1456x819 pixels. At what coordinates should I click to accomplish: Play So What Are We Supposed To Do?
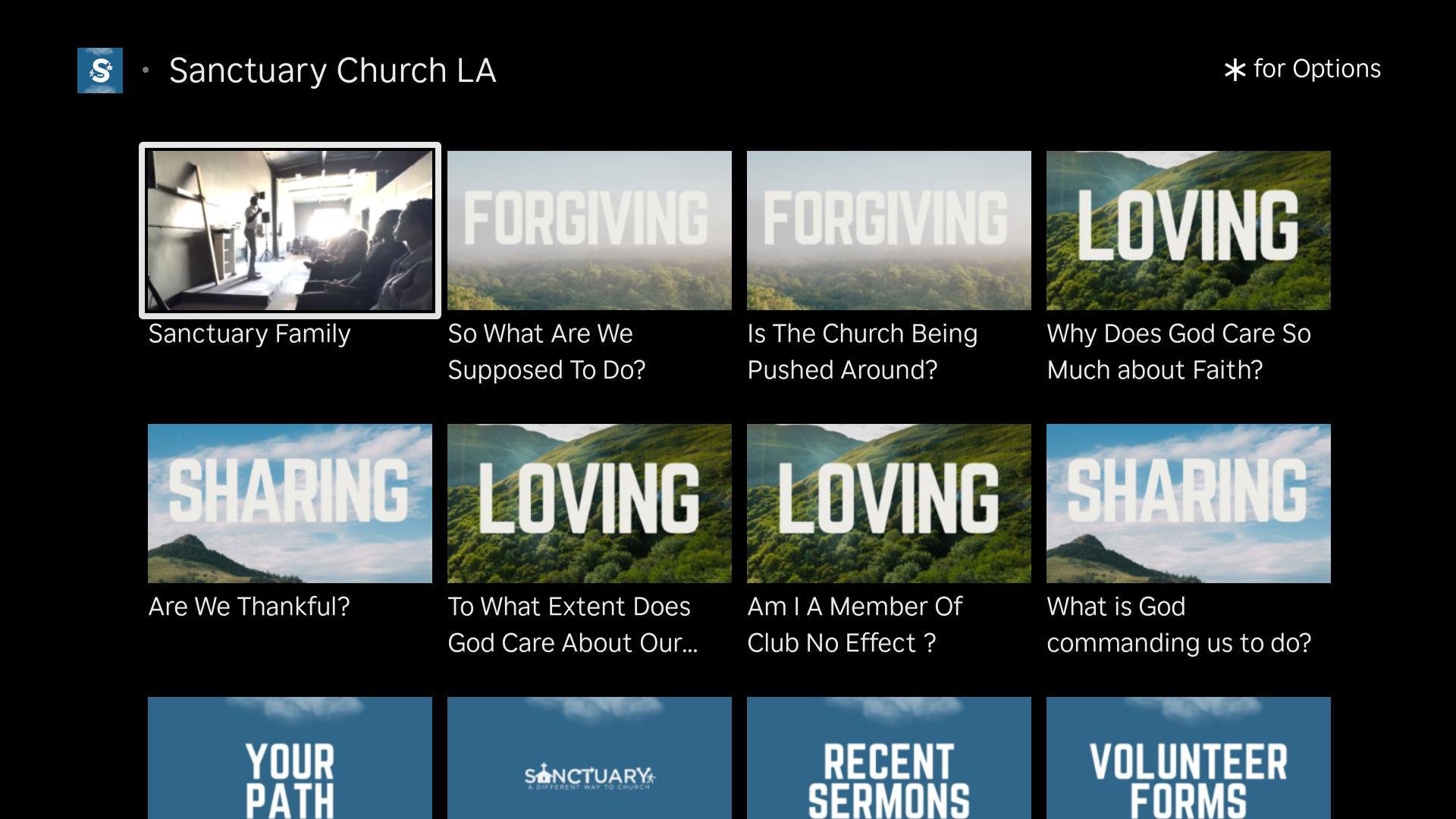click(589, 231)
